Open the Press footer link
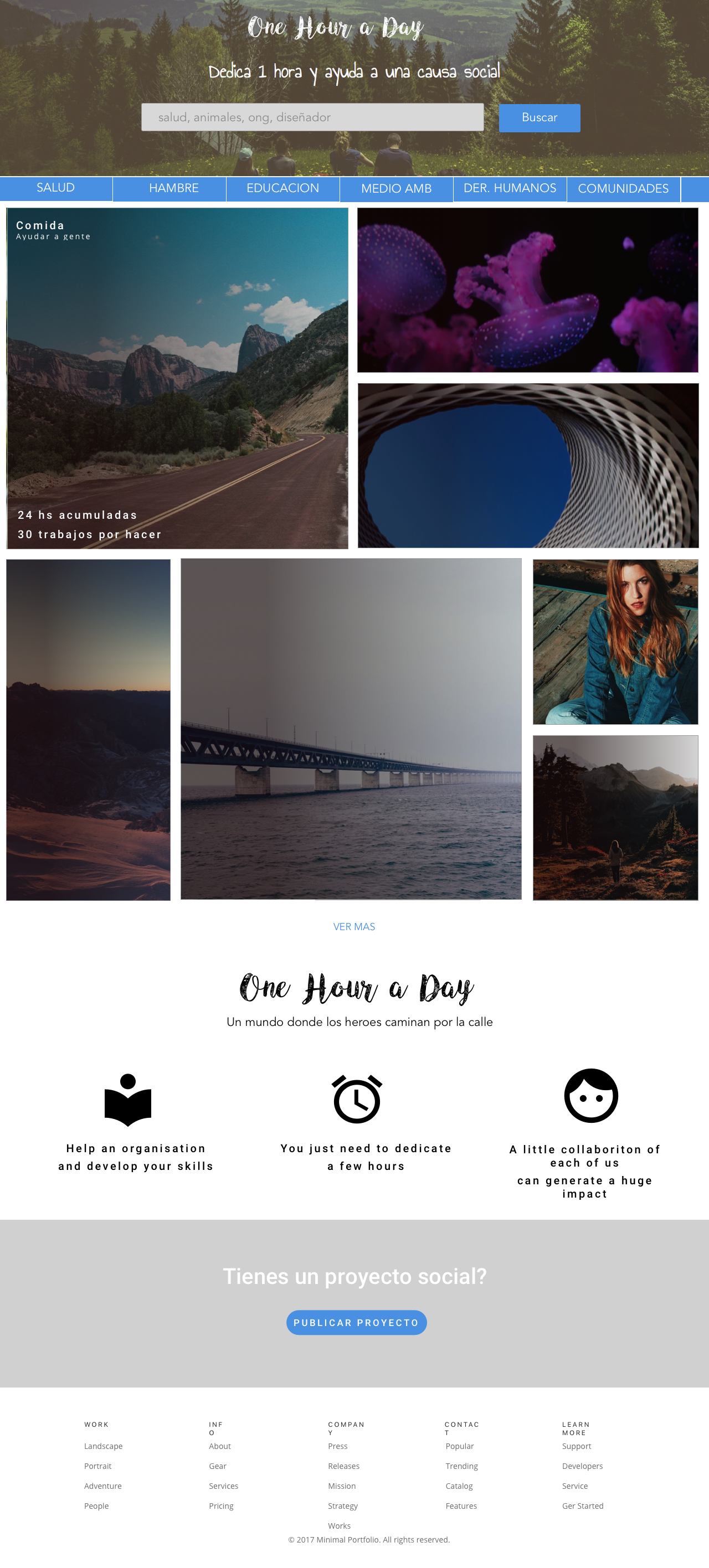 [x=337, y=1446]
